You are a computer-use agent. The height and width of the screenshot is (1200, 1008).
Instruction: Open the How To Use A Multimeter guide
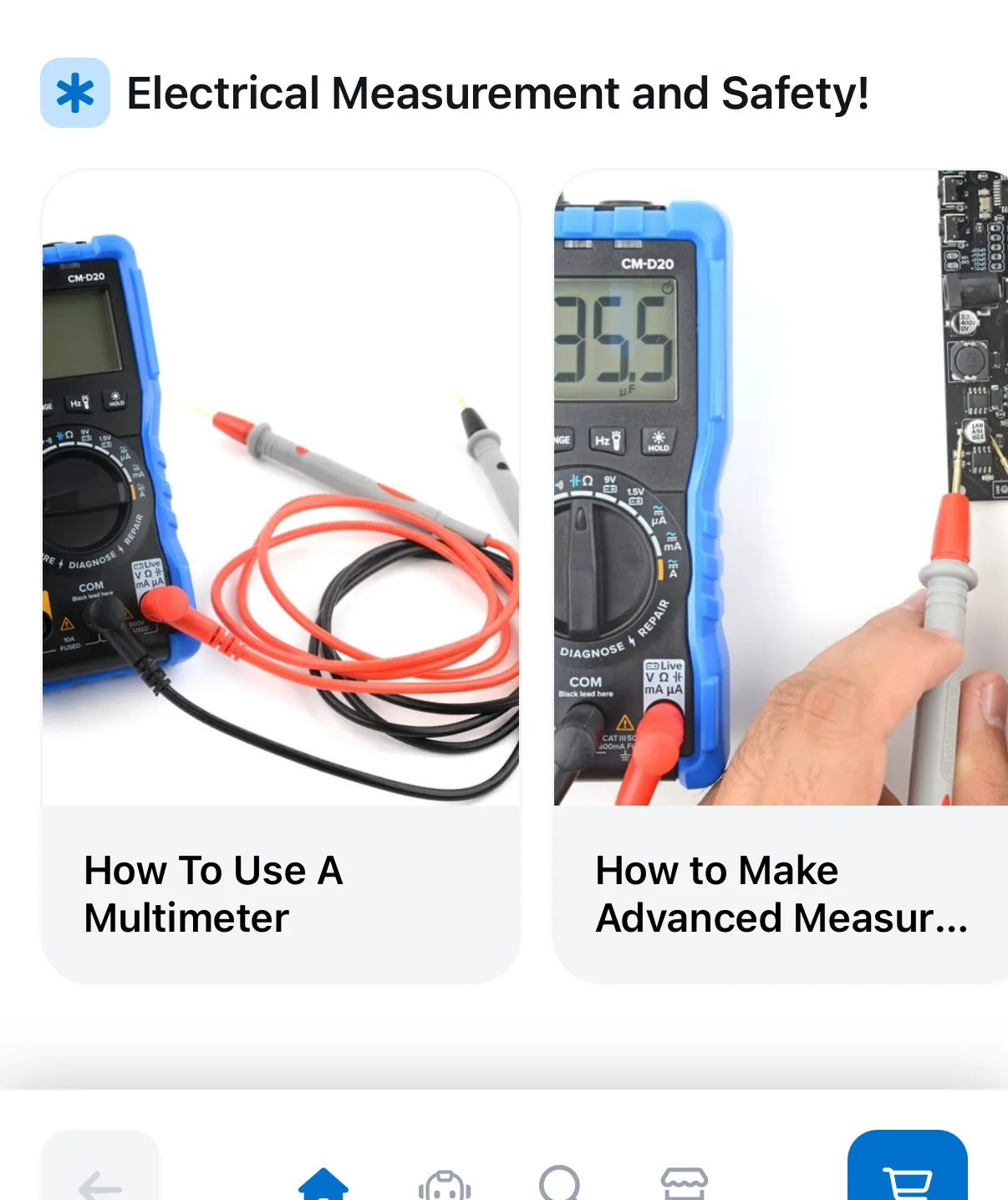pos(280,577)
